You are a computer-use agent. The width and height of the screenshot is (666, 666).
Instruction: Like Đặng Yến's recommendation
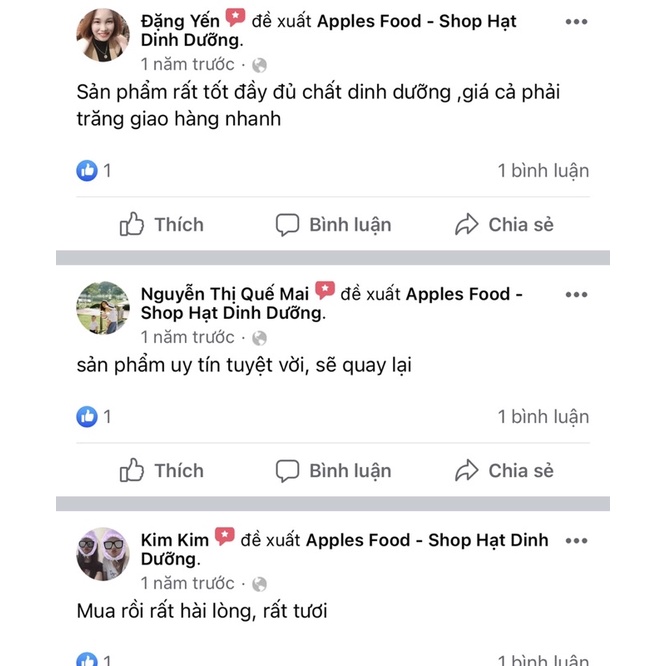tap(161, 225)
